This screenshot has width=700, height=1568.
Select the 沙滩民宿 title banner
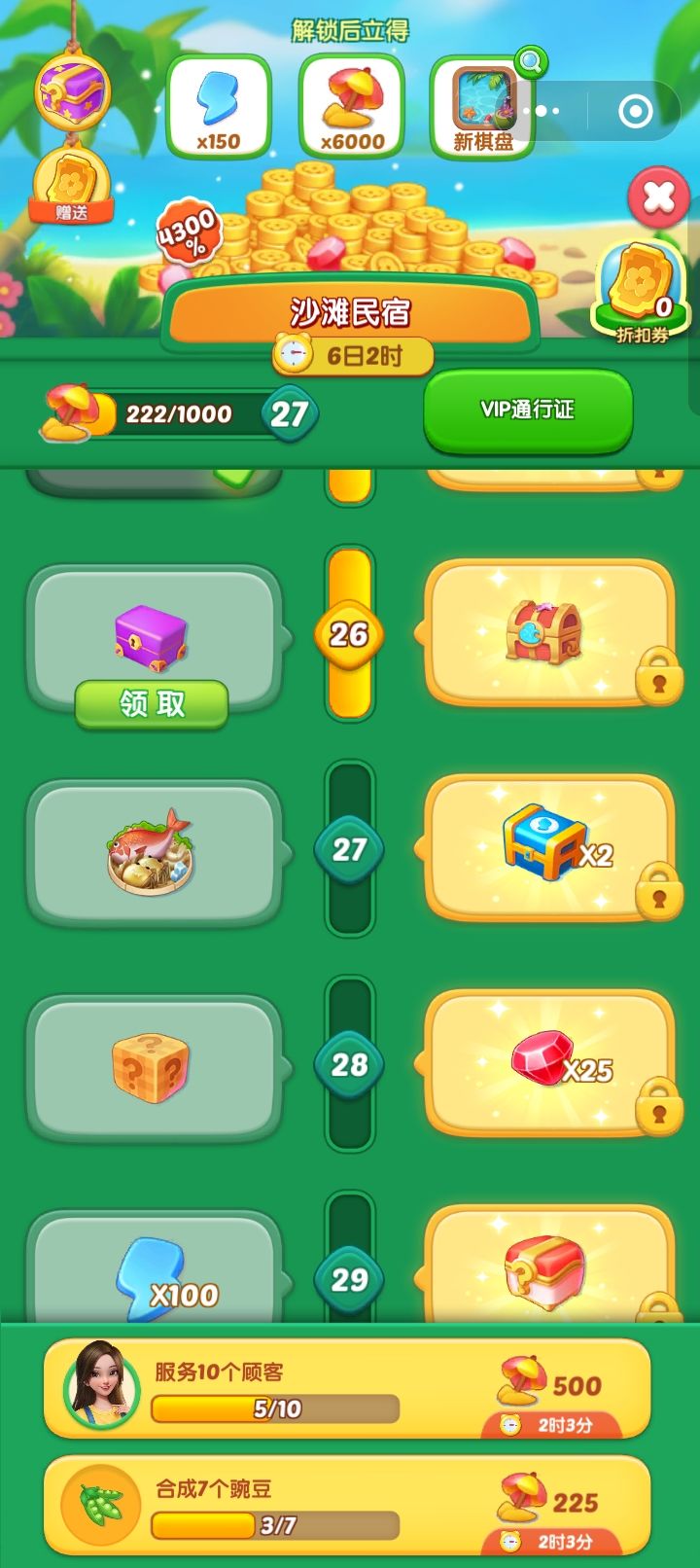pos(350,309)
